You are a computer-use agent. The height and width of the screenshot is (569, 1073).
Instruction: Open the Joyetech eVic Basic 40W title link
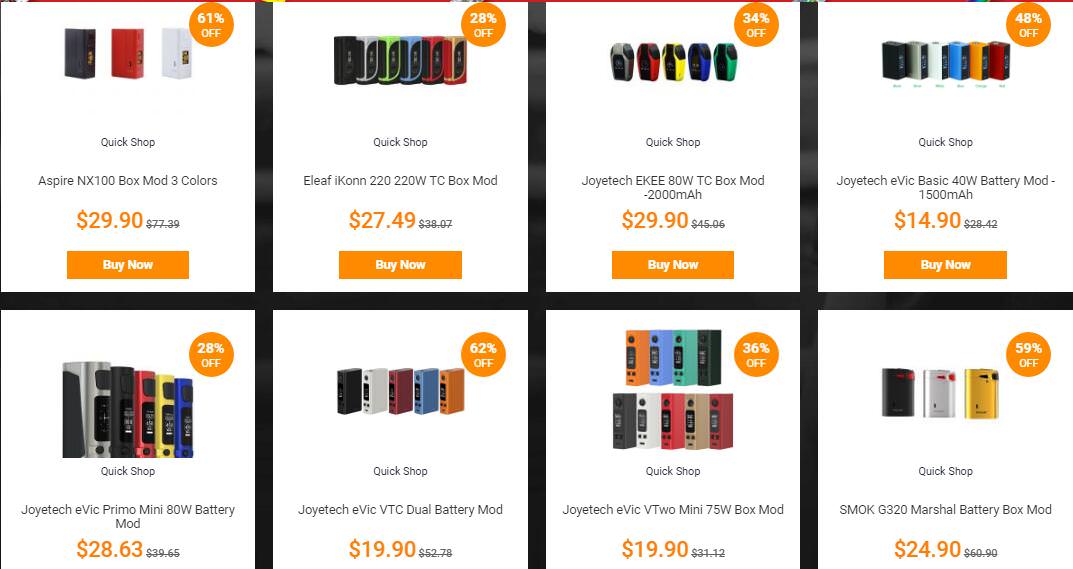click(x=945, y=188)
